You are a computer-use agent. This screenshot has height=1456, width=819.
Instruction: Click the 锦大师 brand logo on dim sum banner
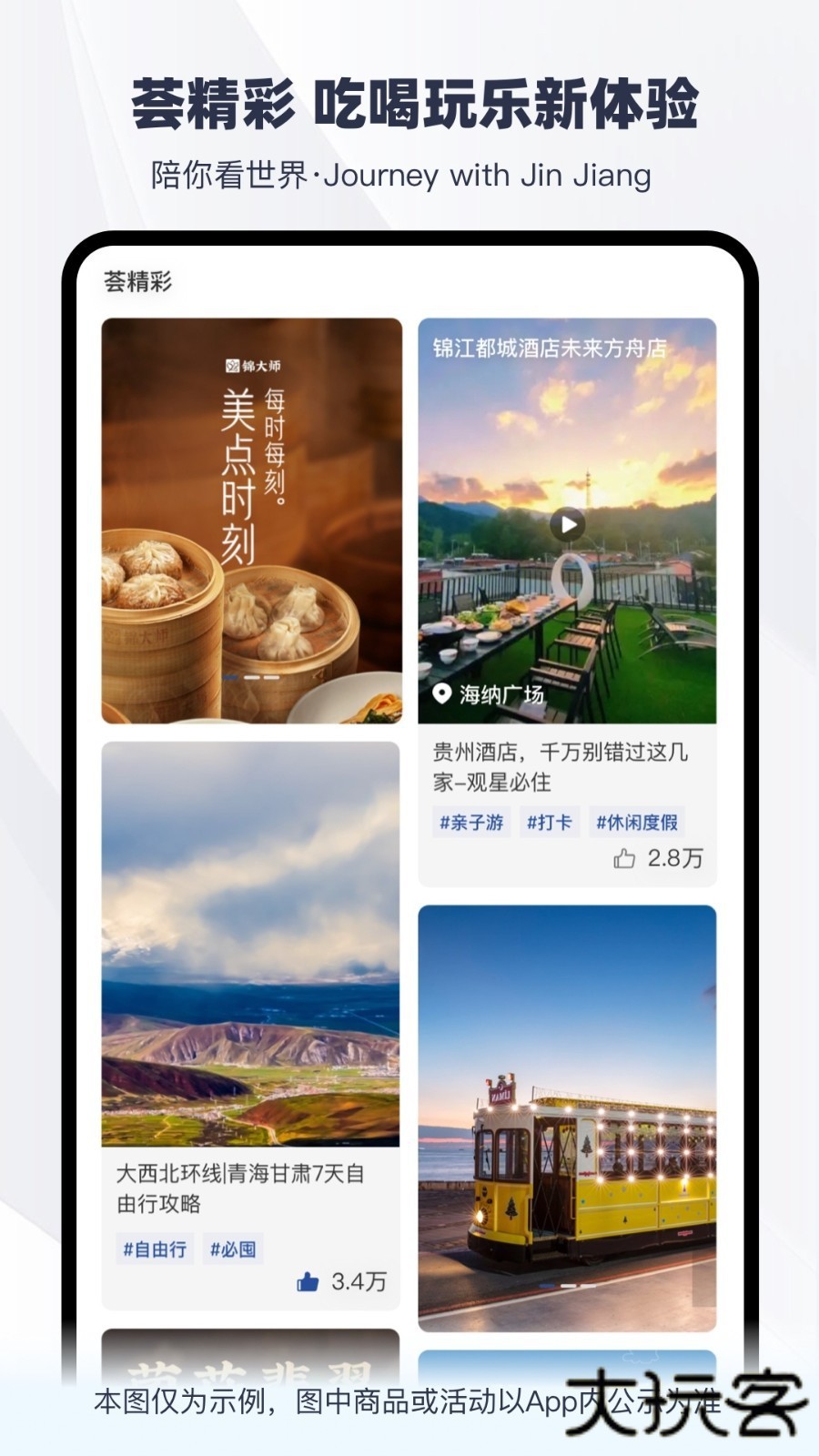pos(235,363)
